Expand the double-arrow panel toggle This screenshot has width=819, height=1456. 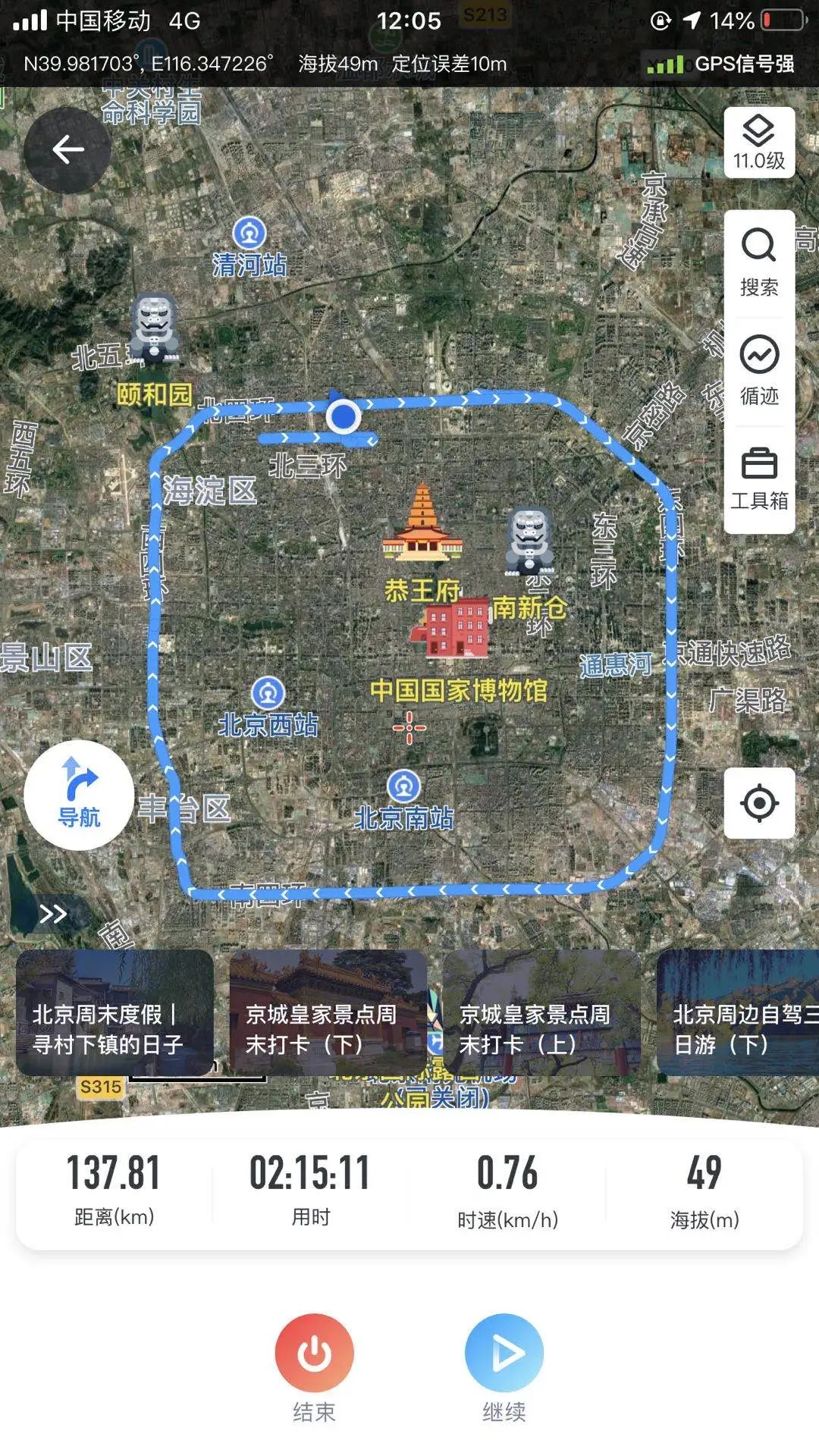pos(53,914)
